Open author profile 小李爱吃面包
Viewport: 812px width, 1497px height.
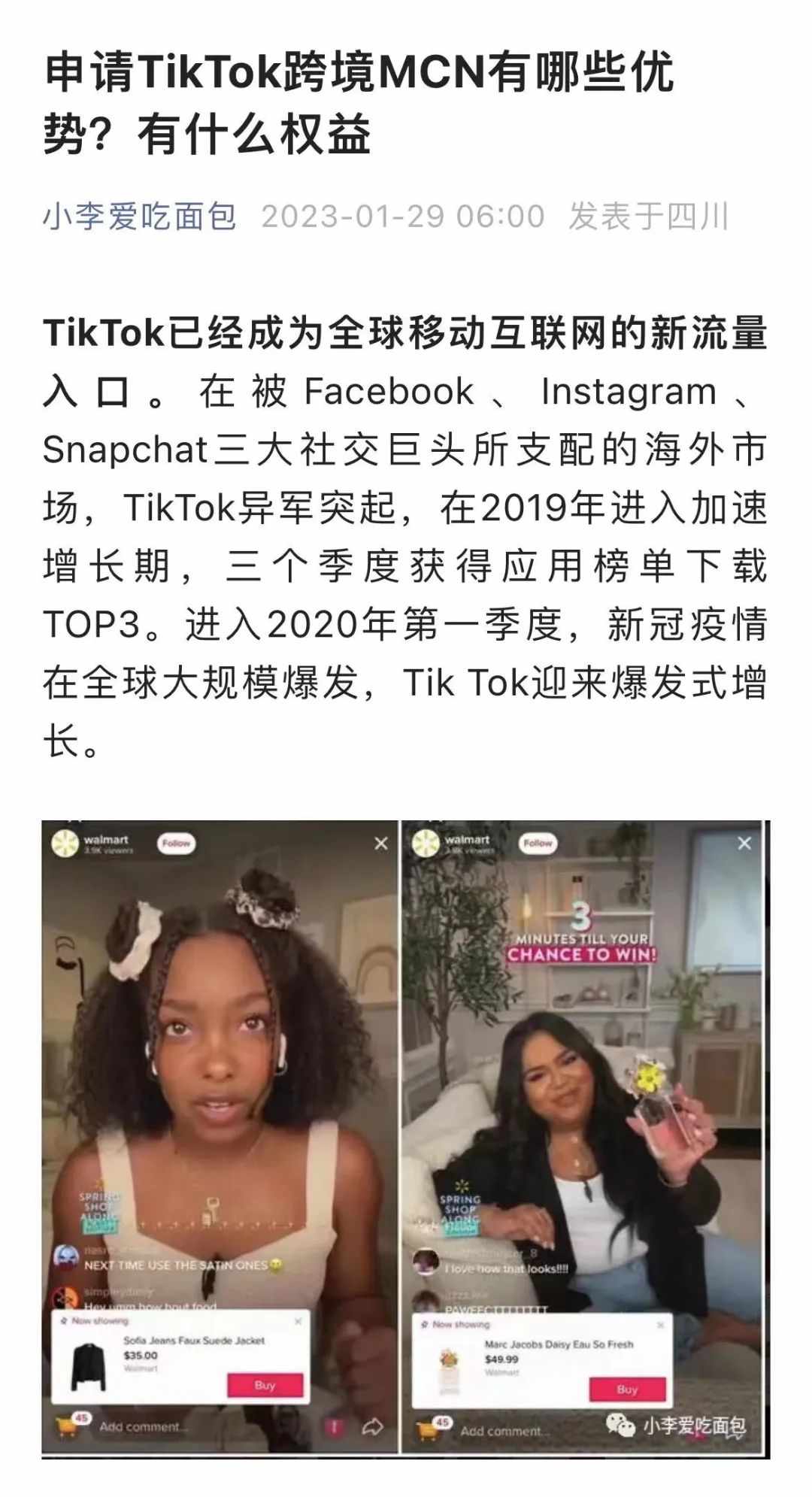140,217
